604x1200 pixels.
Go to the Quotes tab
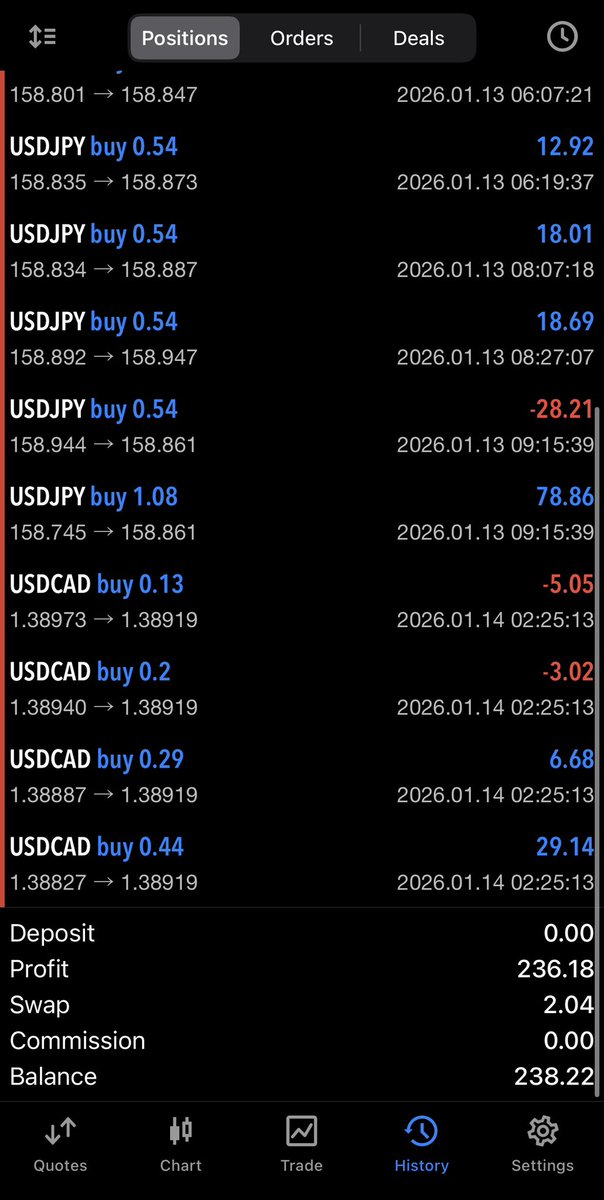(60, 1145)
